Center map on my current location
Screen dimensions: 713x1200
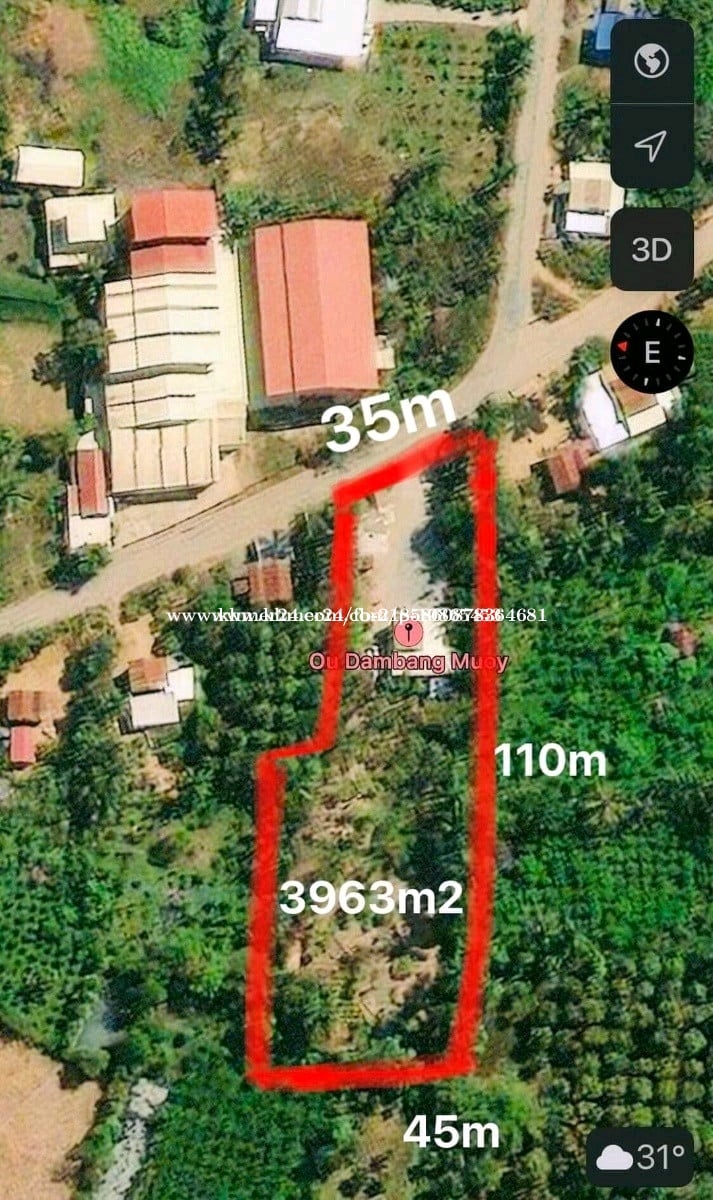tap(651, 147)
